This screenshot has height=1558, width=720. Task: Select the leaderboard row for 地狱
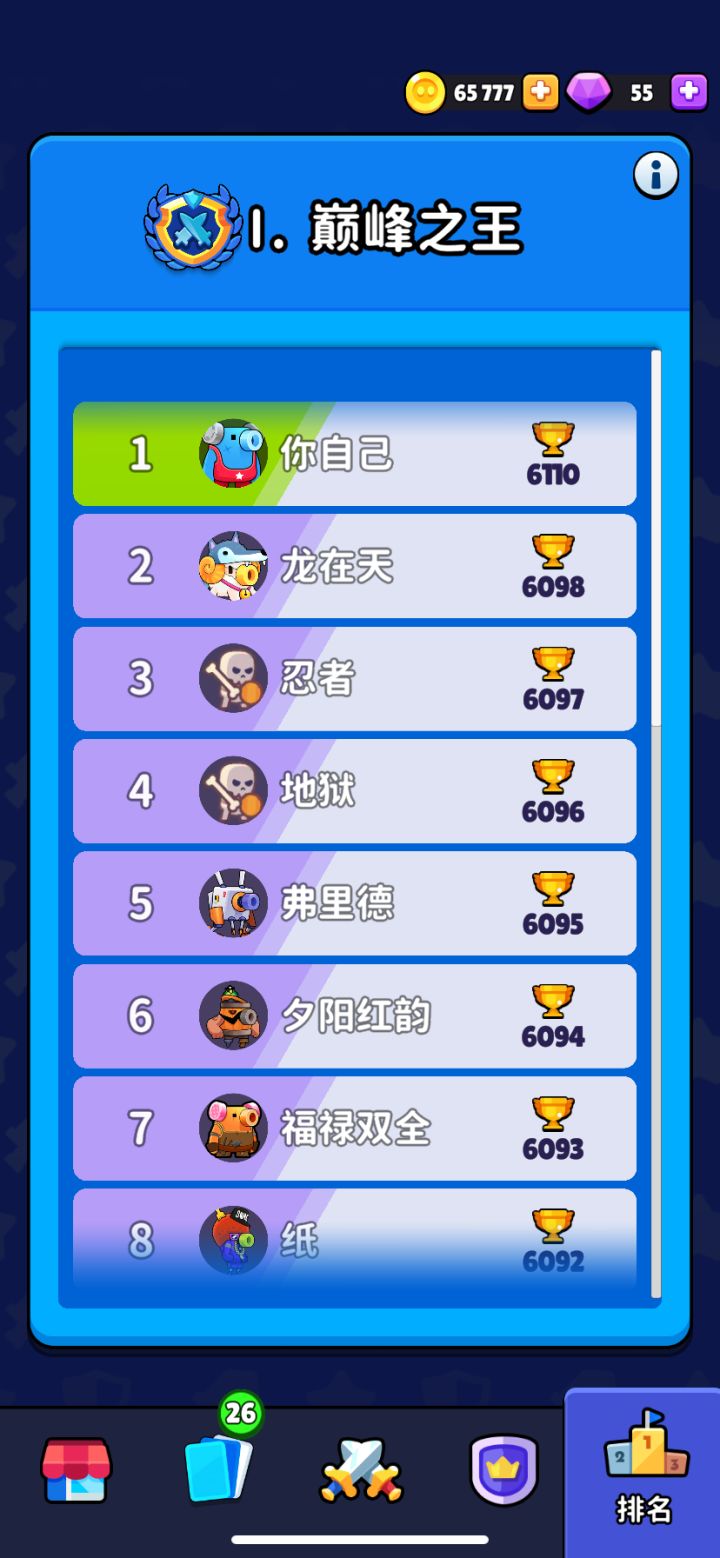pos(354,791)
